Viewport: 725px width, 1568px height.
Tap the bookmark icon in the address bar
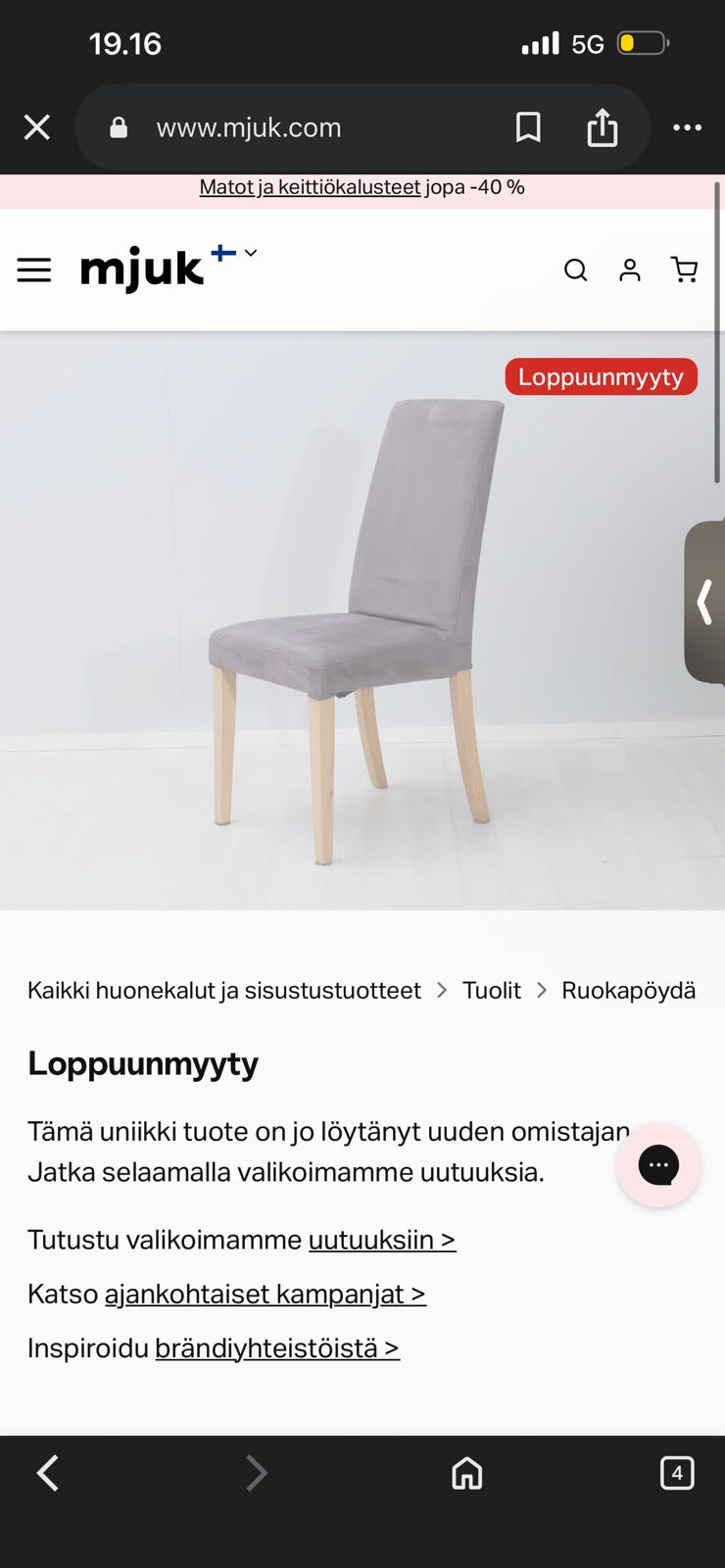(529, 127)
